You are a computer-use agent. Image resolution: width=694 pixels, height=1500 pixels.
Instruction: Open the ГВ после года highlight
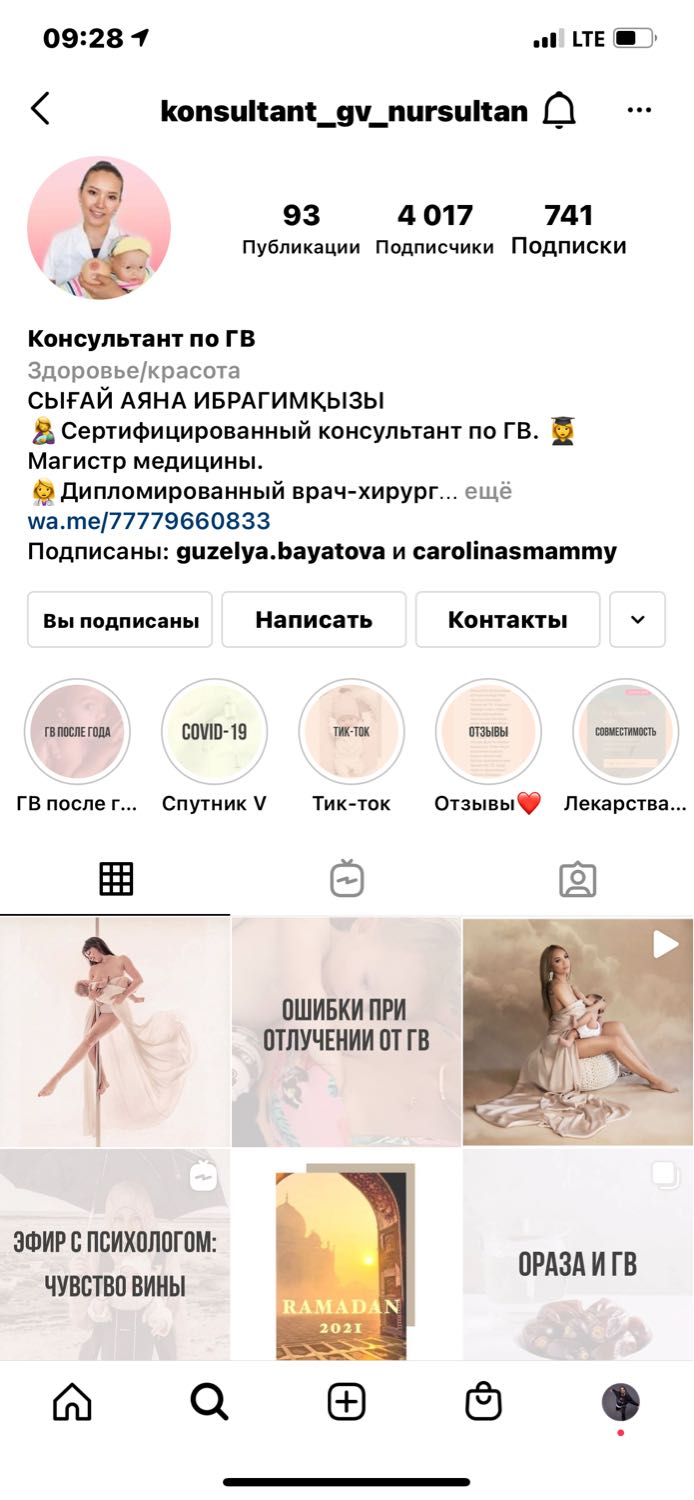click(x=77, y=732)
